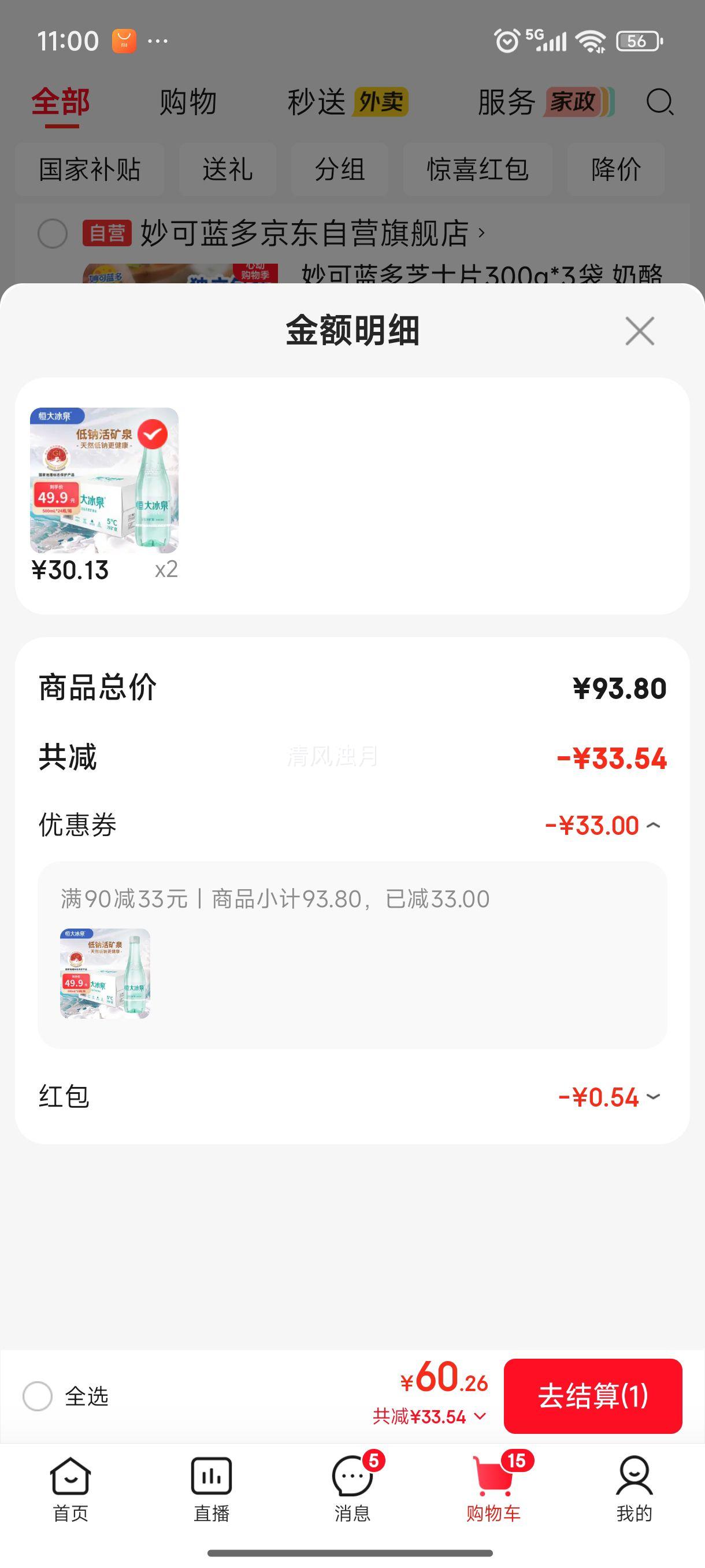Open the 购物车 tab
705x1568 pixels.
coord(493,1488)
